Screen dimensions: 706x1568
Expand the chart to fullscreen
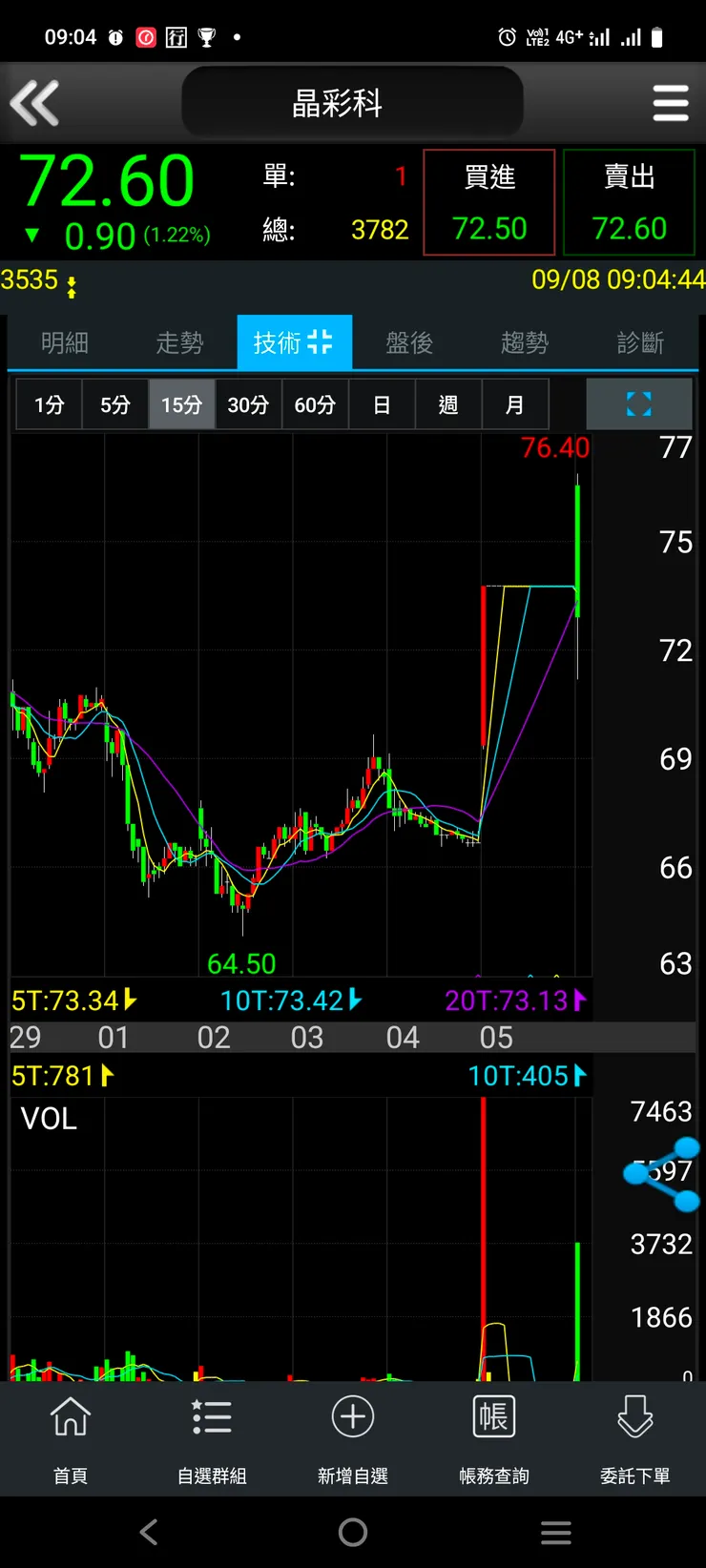click(x=638, y=404)
